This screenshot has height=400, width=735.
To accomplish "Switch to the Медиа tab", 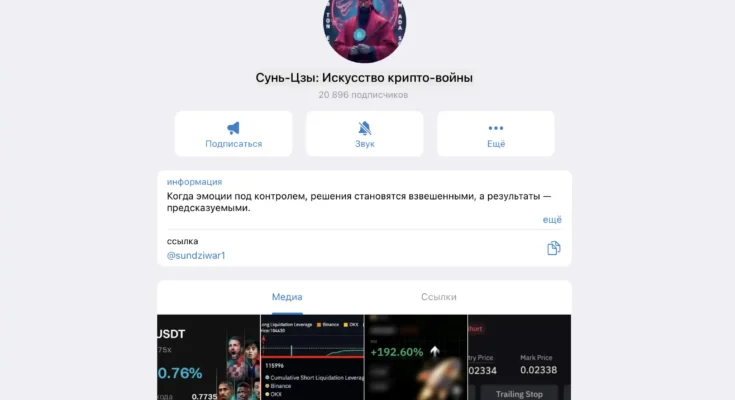I will [x=287, y=297].
